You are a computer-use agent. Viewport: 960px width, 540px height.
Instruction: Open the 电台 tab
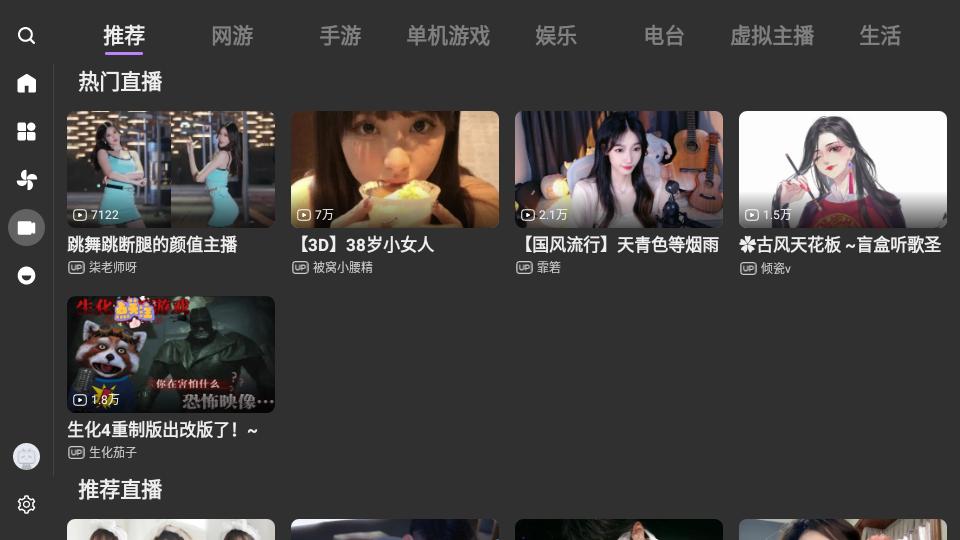point(664,36)
